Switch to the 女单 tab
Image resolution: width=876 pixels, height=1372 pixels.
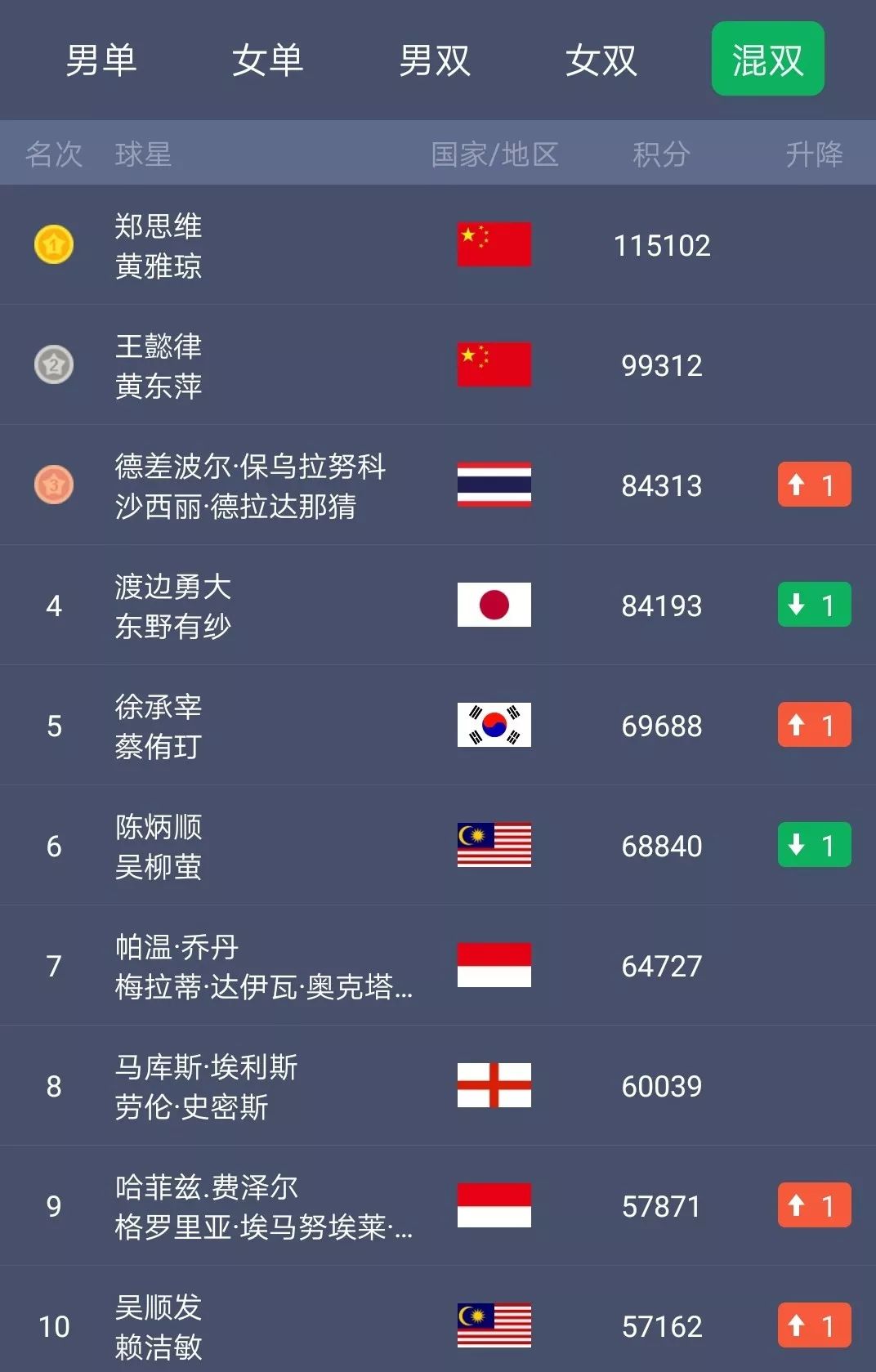coord(268,60)
